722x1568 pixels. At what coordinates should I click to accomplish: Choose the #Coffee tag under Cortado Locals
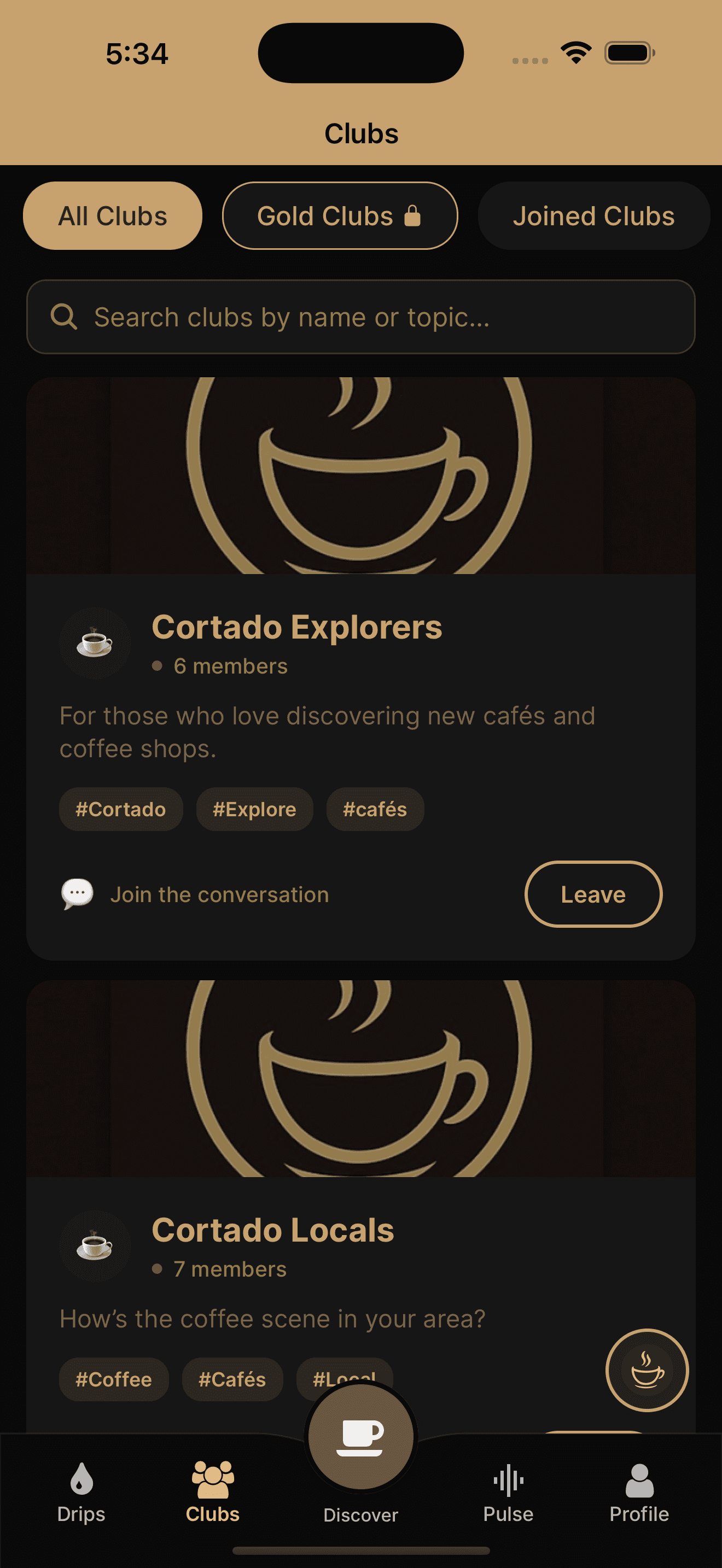pyautogui.click(x=114, y=1379)
